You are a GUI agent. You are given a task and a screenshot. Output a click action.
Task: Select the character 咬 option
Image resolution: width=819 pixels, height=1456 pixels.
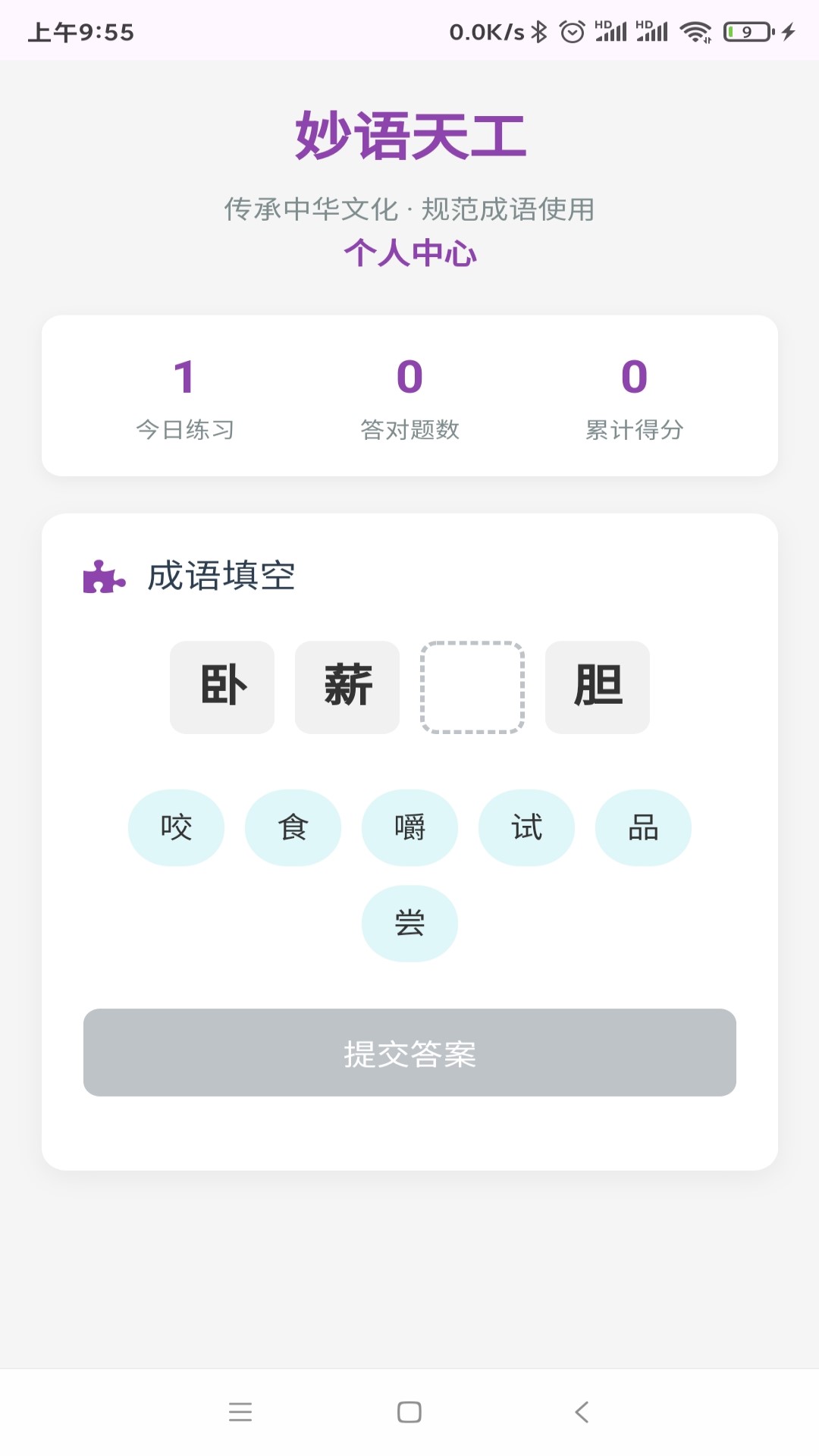pos(176,827)
